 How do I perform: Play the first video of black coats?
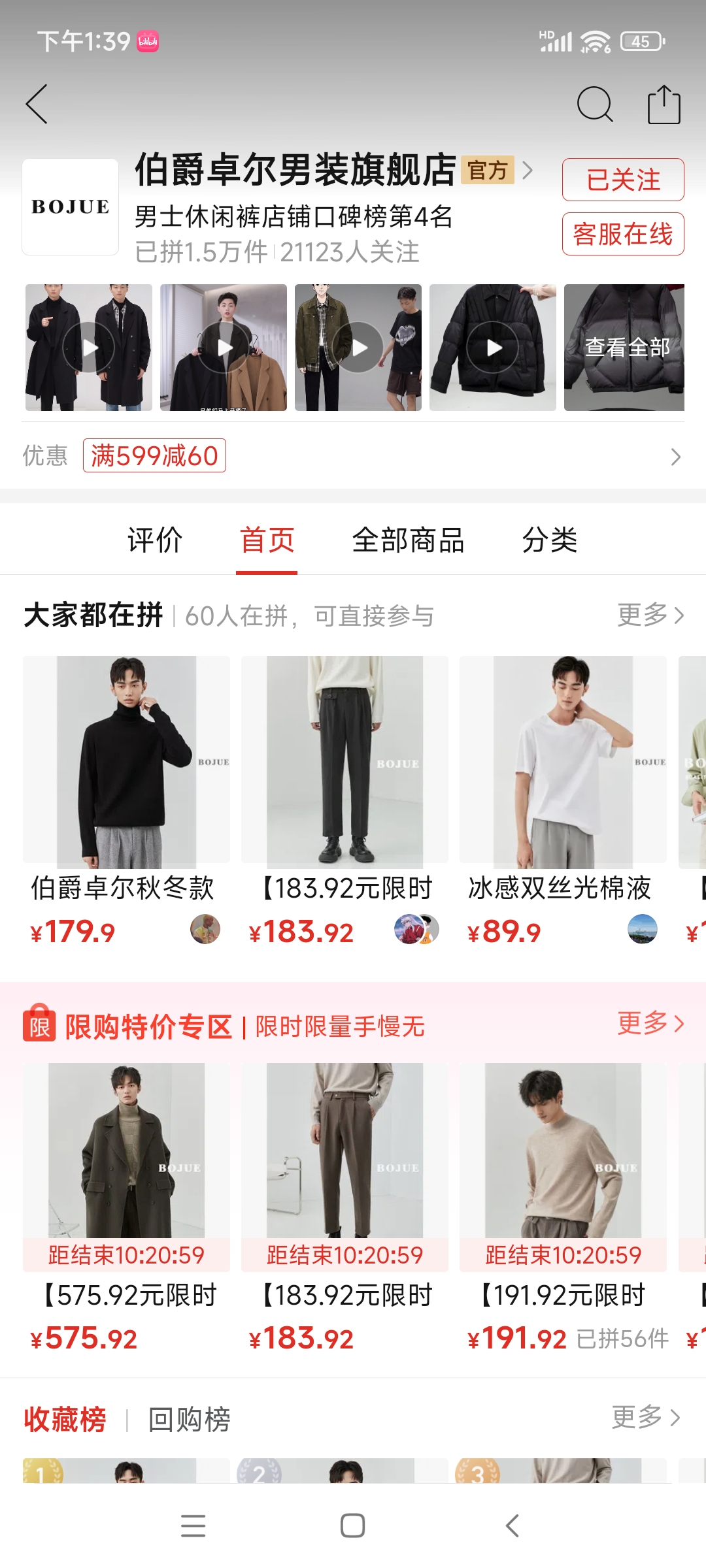click(89, 348)
